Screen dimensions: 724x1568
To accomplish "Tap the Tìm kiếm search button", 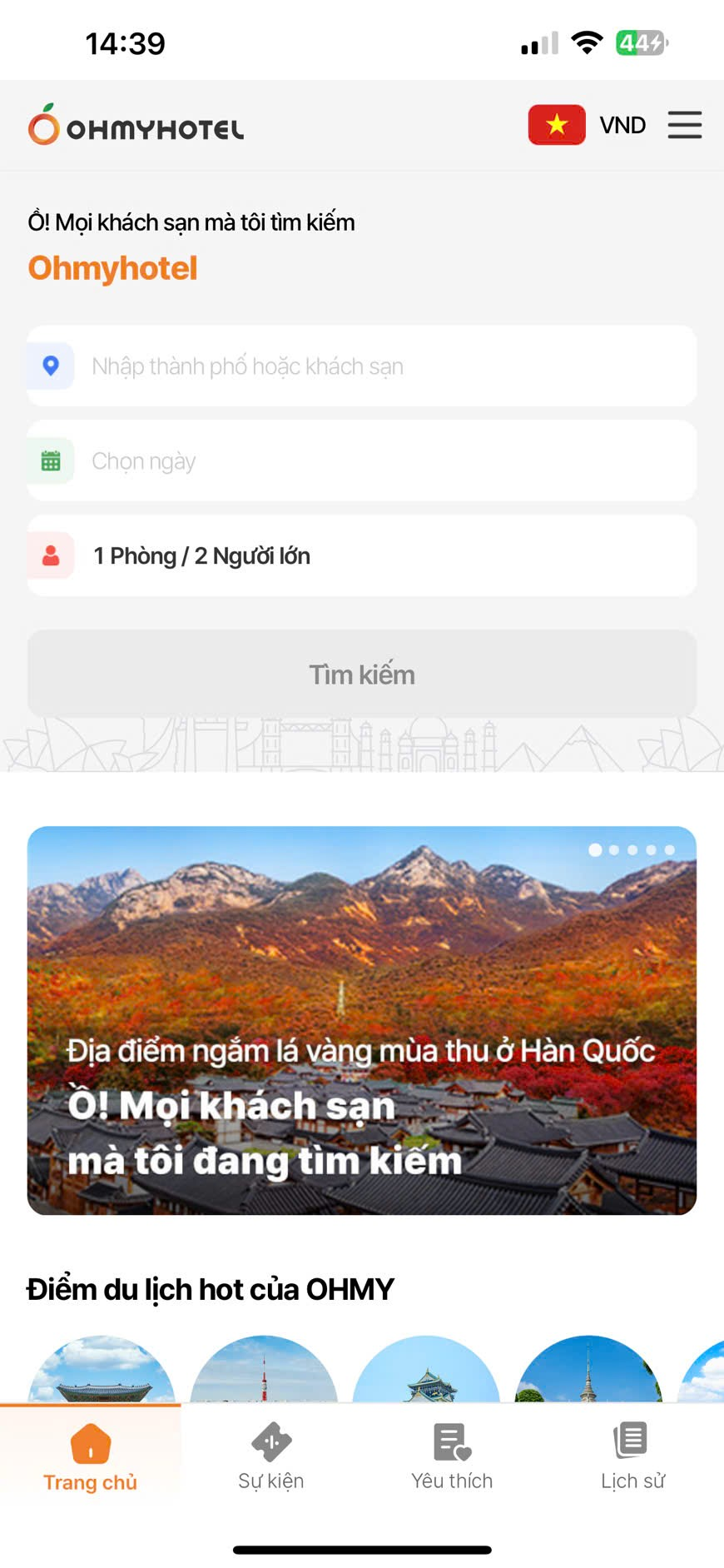I will [x=362, y=674].
